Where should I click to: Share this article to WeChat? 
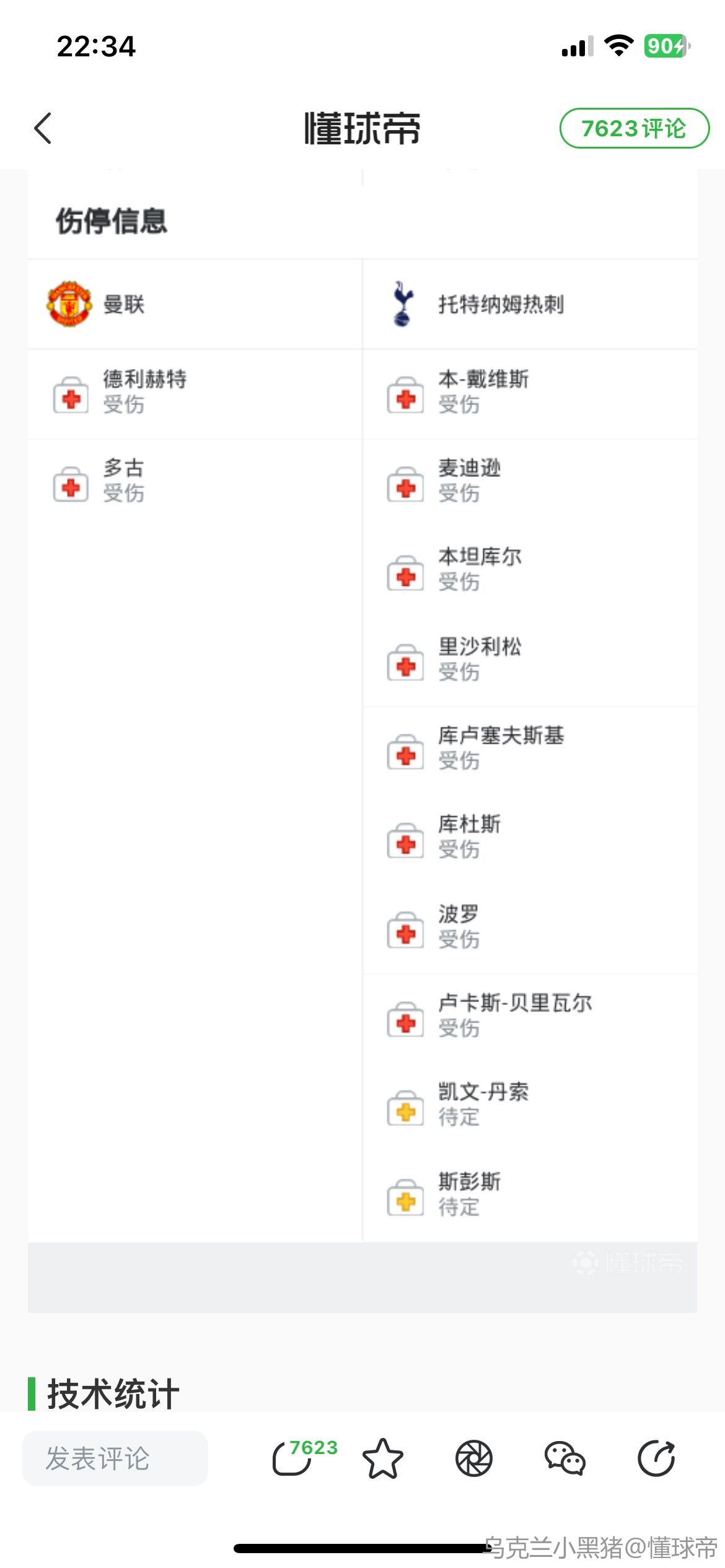(565, 1458)
